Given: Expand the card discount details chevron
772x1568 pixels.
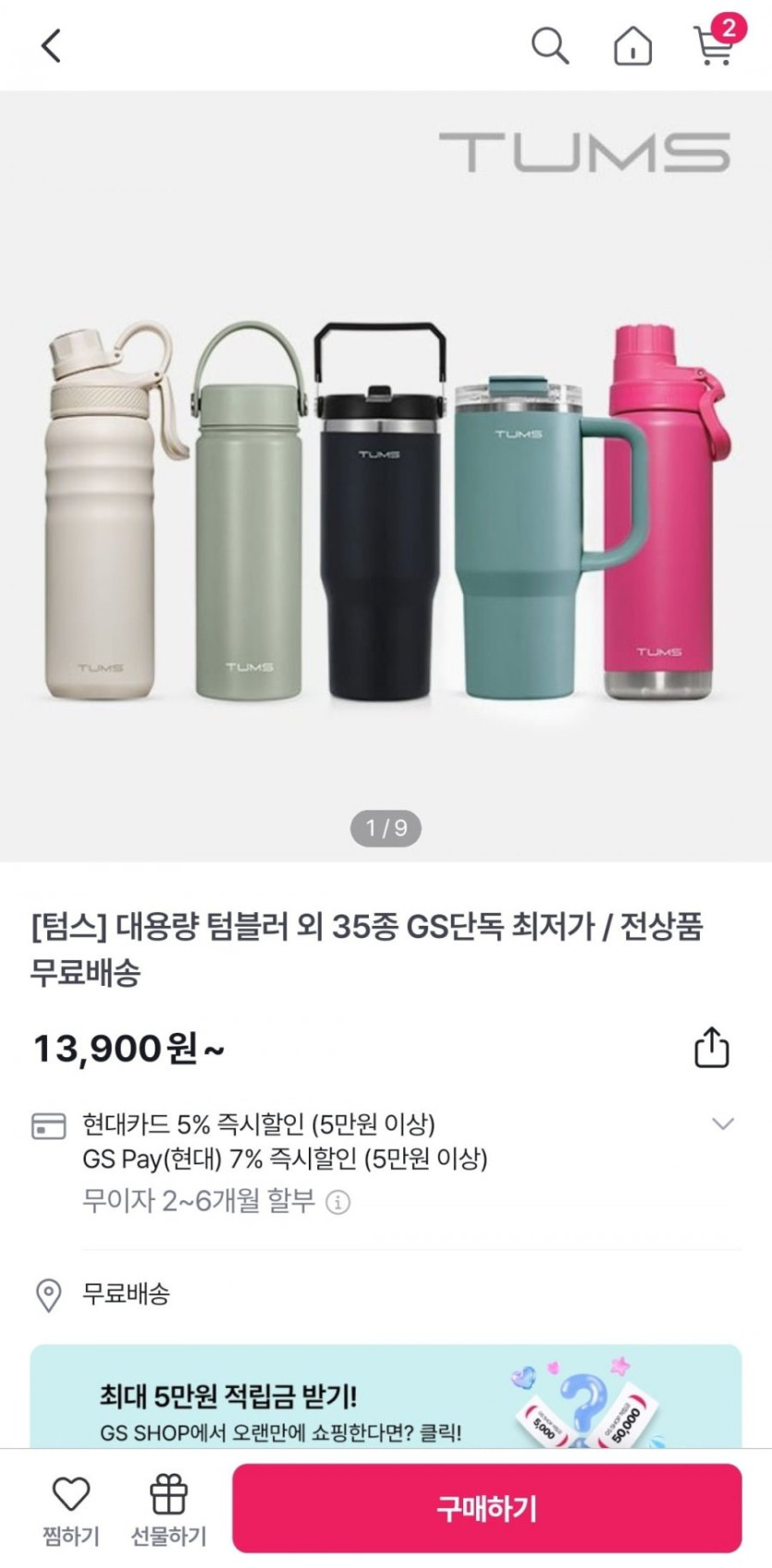Looking at the screenshot, I should pos(722,1124).
